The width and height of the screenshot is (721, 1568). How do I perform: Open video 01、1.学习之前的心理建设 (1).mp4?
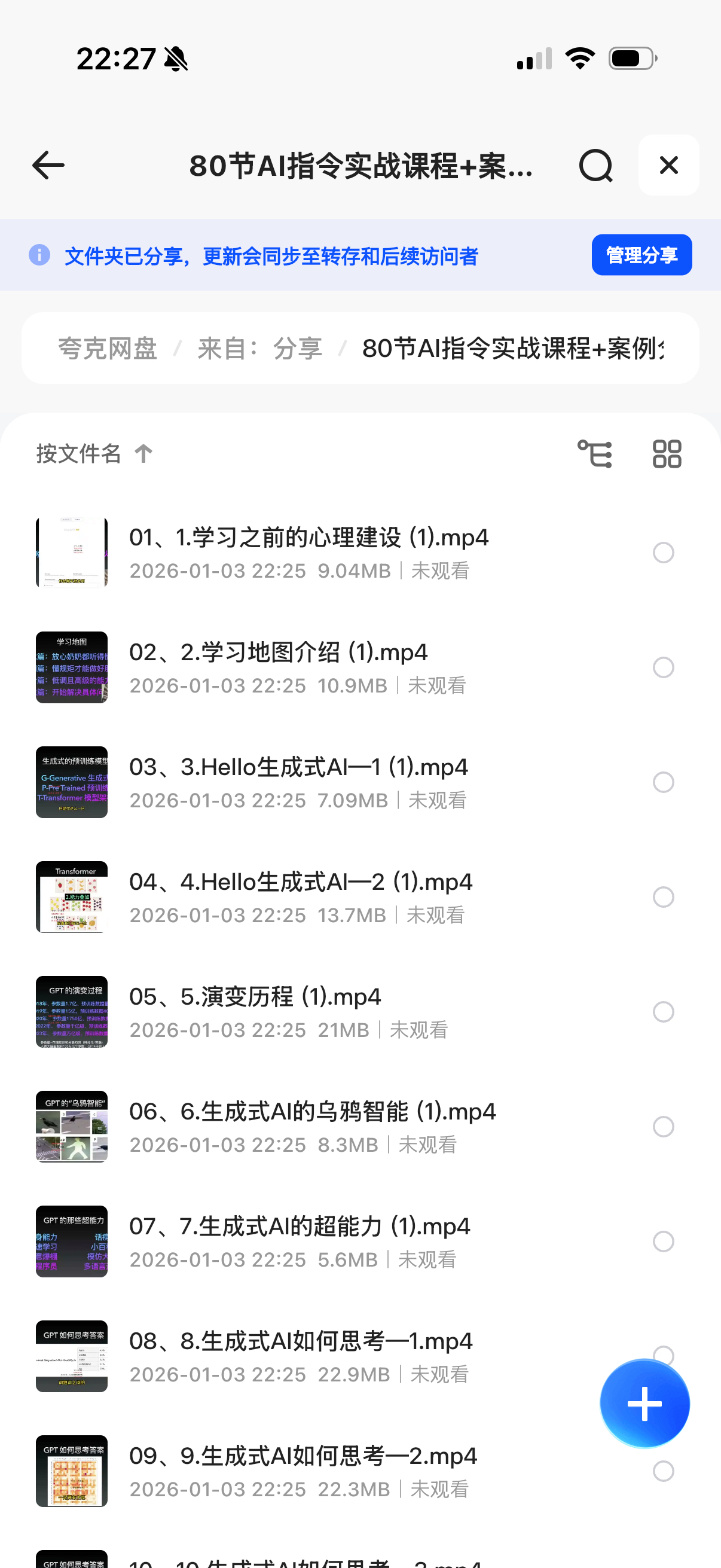[x=308, y=538]
